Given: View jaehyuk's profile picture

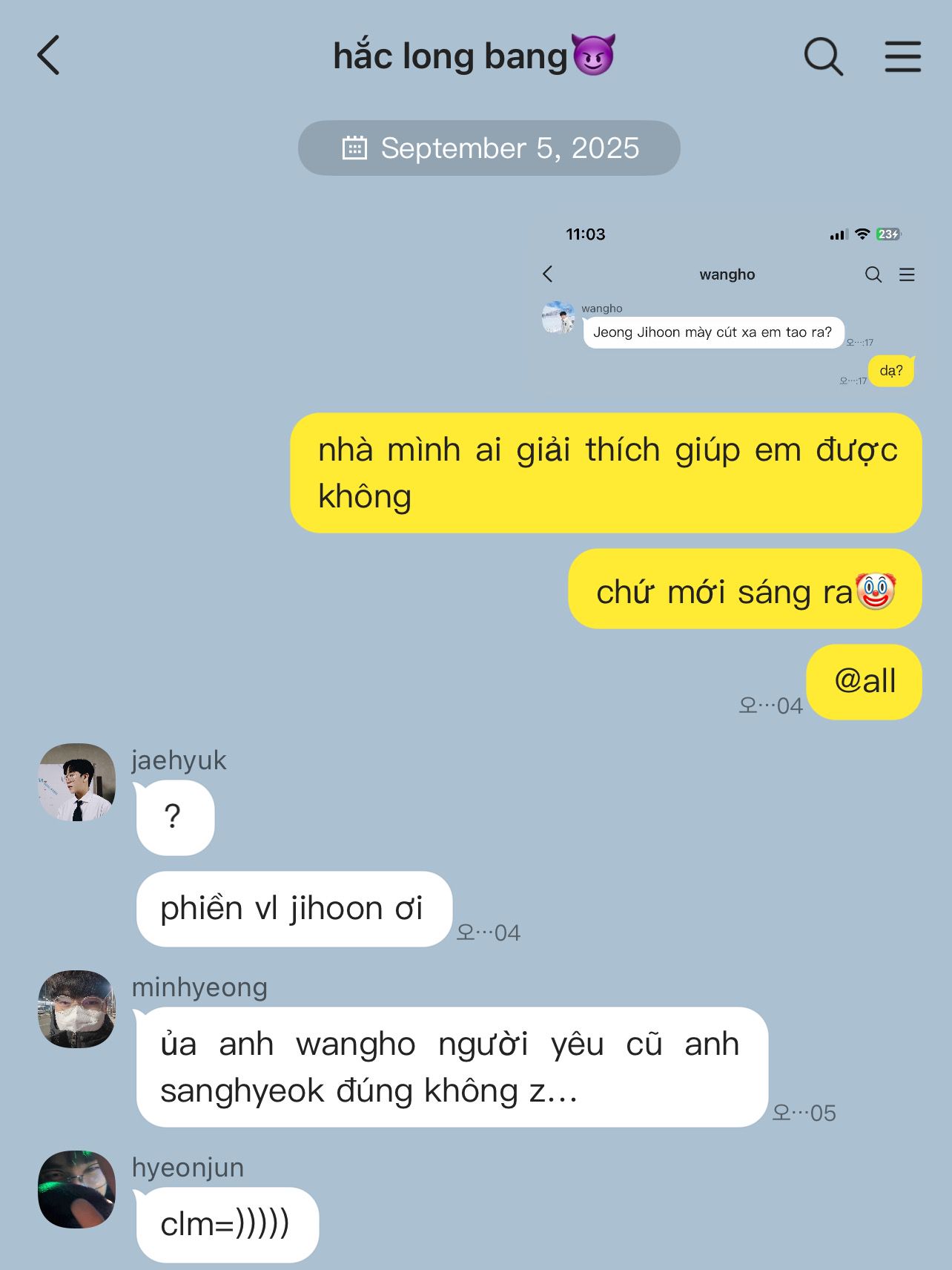Looking at the screenshot, I should point(77,782).
